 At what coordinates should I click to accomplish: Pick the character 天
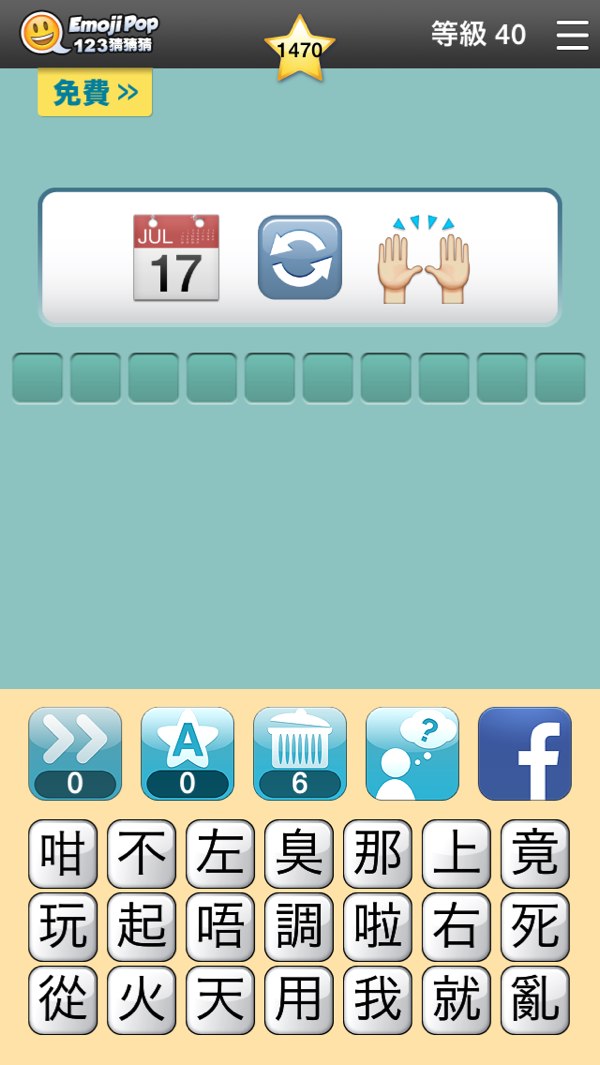tap(220, 1000)
